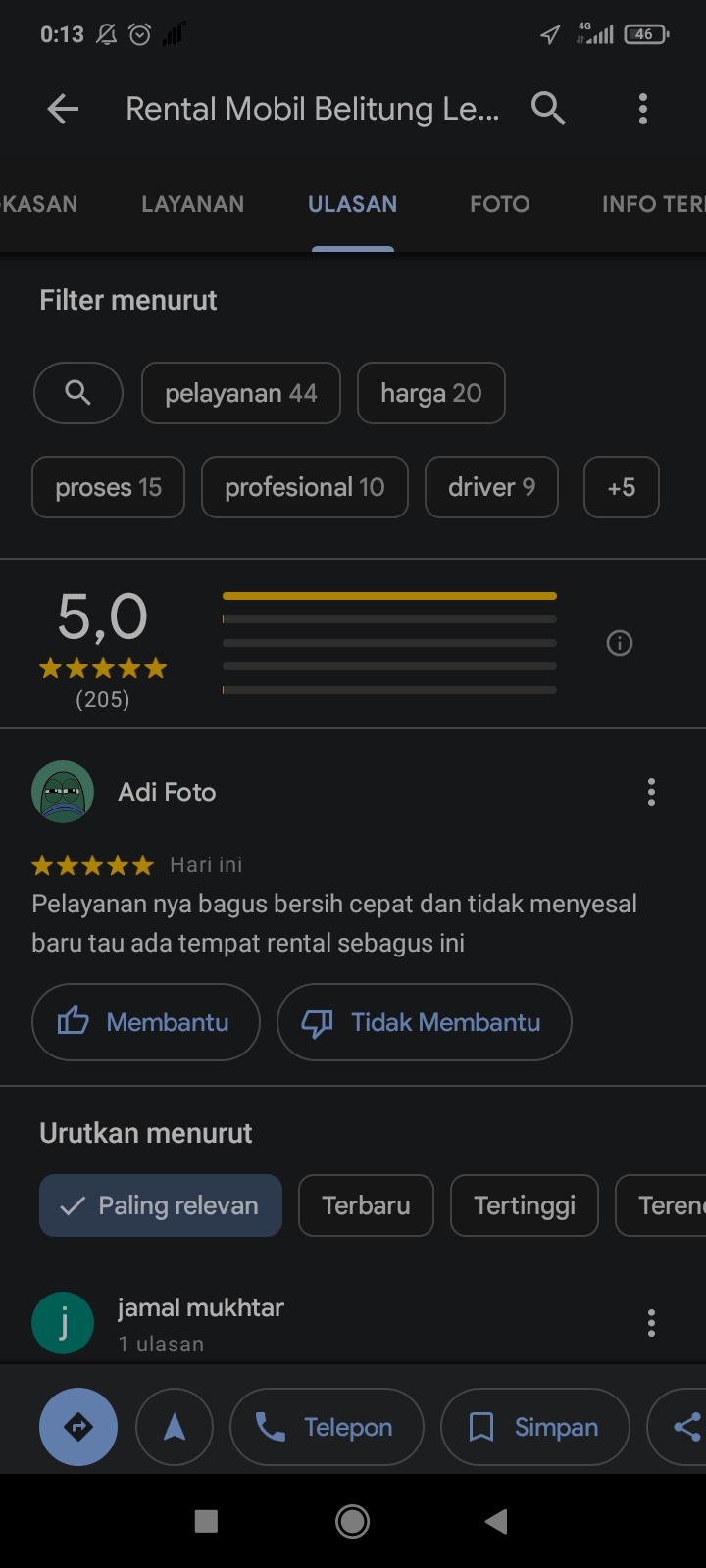Screen dimensions: 706x1568
Task: Sort reviews by Terbaru
Action: tap(366, 1205)
